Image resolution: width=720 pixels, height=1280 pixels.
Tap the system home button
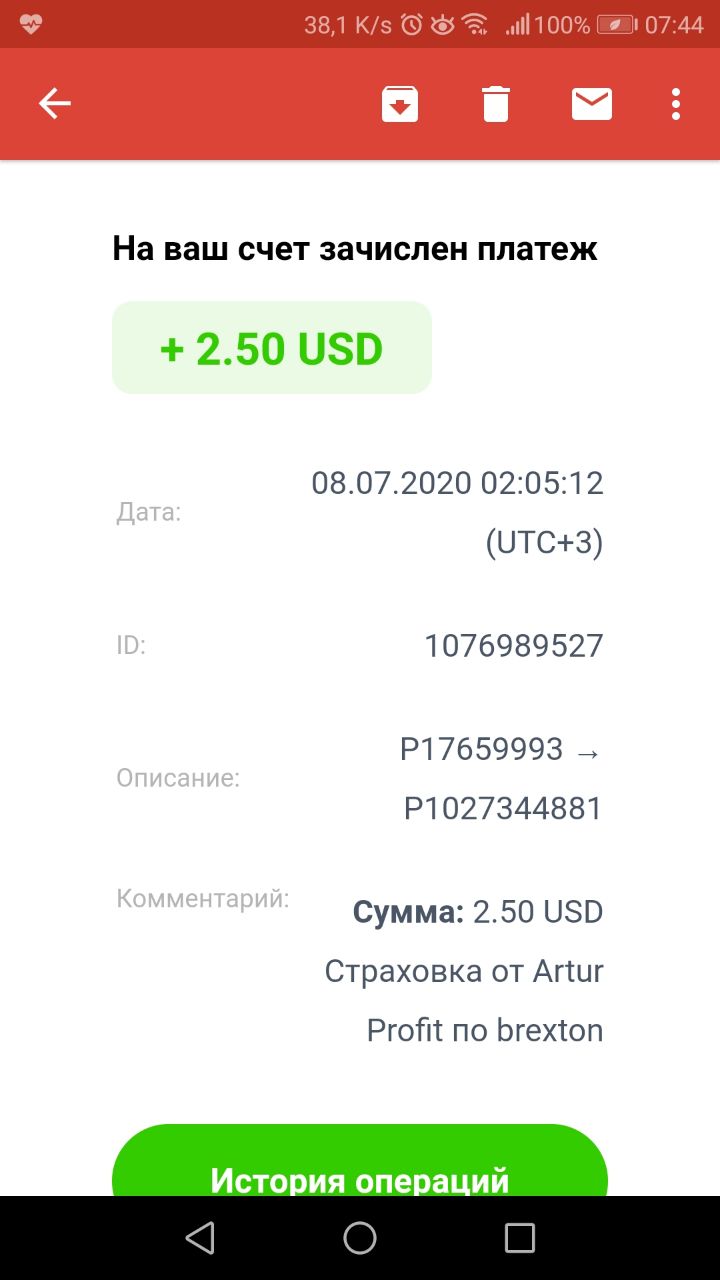(x=360, y=1238)
